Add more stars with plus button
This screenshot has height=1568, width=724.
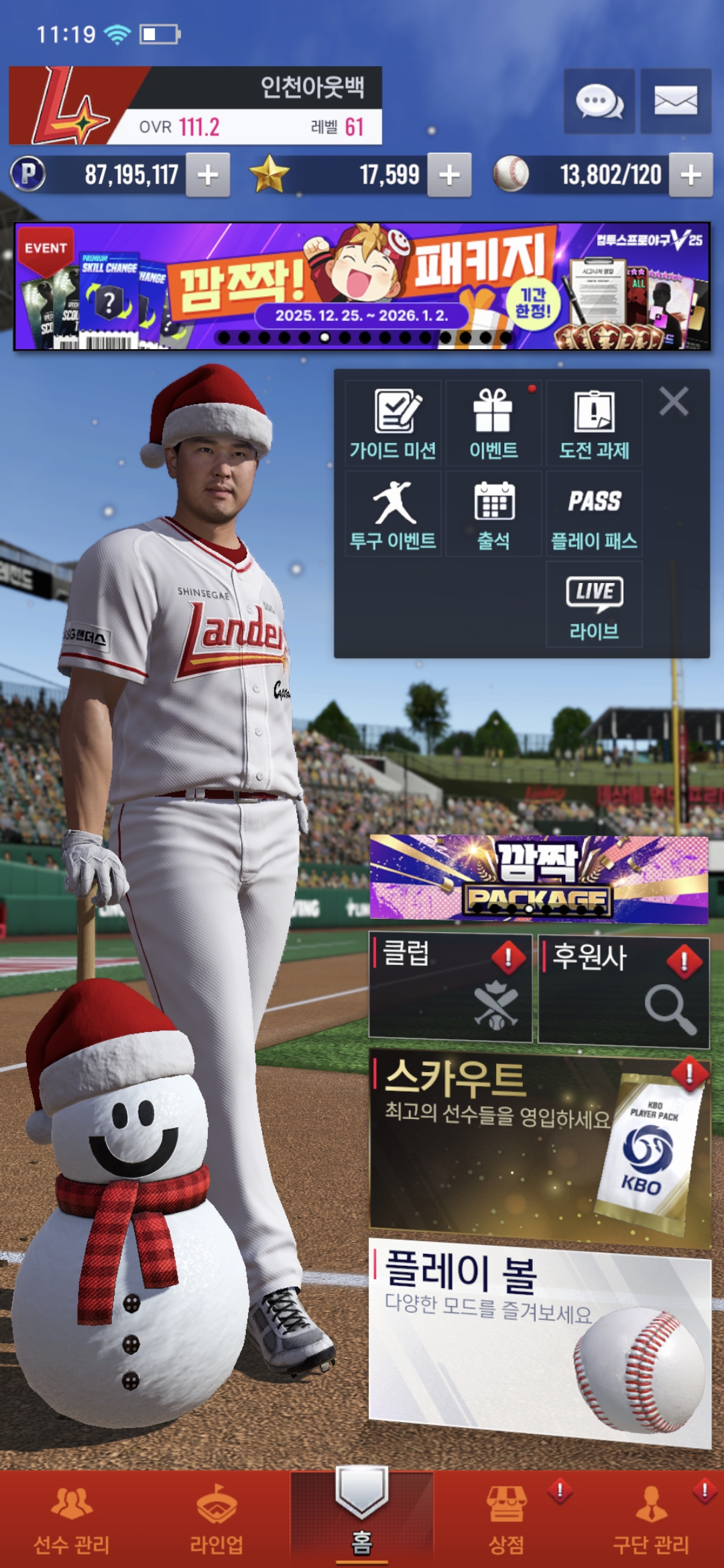[449, 175]
